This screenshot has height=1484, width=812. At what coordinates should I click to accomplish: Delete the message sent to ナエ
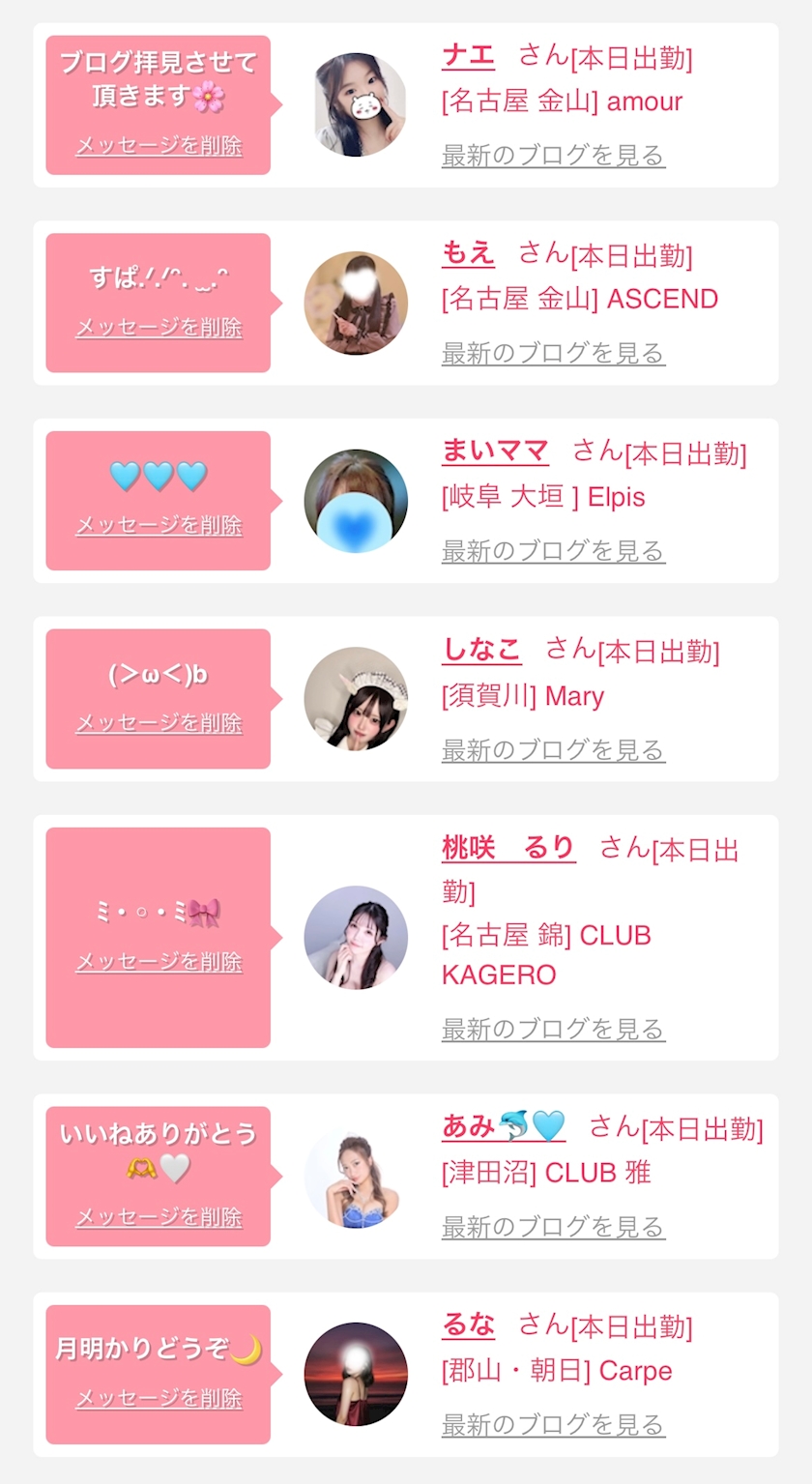coord(159,146)
